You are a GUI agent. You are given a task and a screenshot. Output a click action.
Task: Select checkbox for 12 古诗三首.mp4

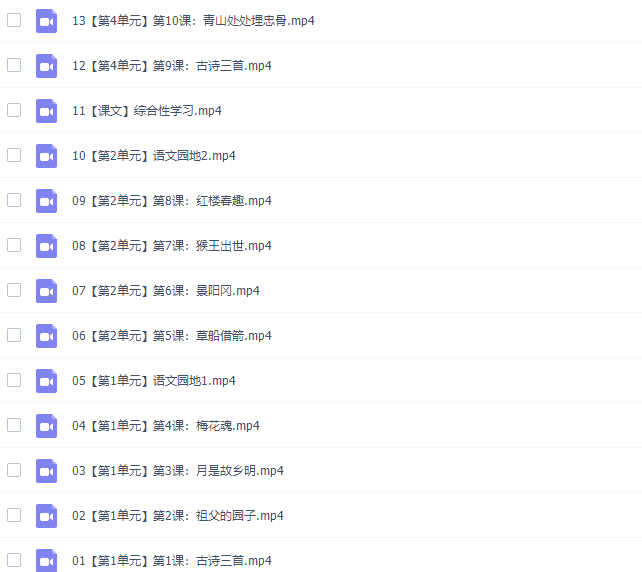tap(14, 65)
